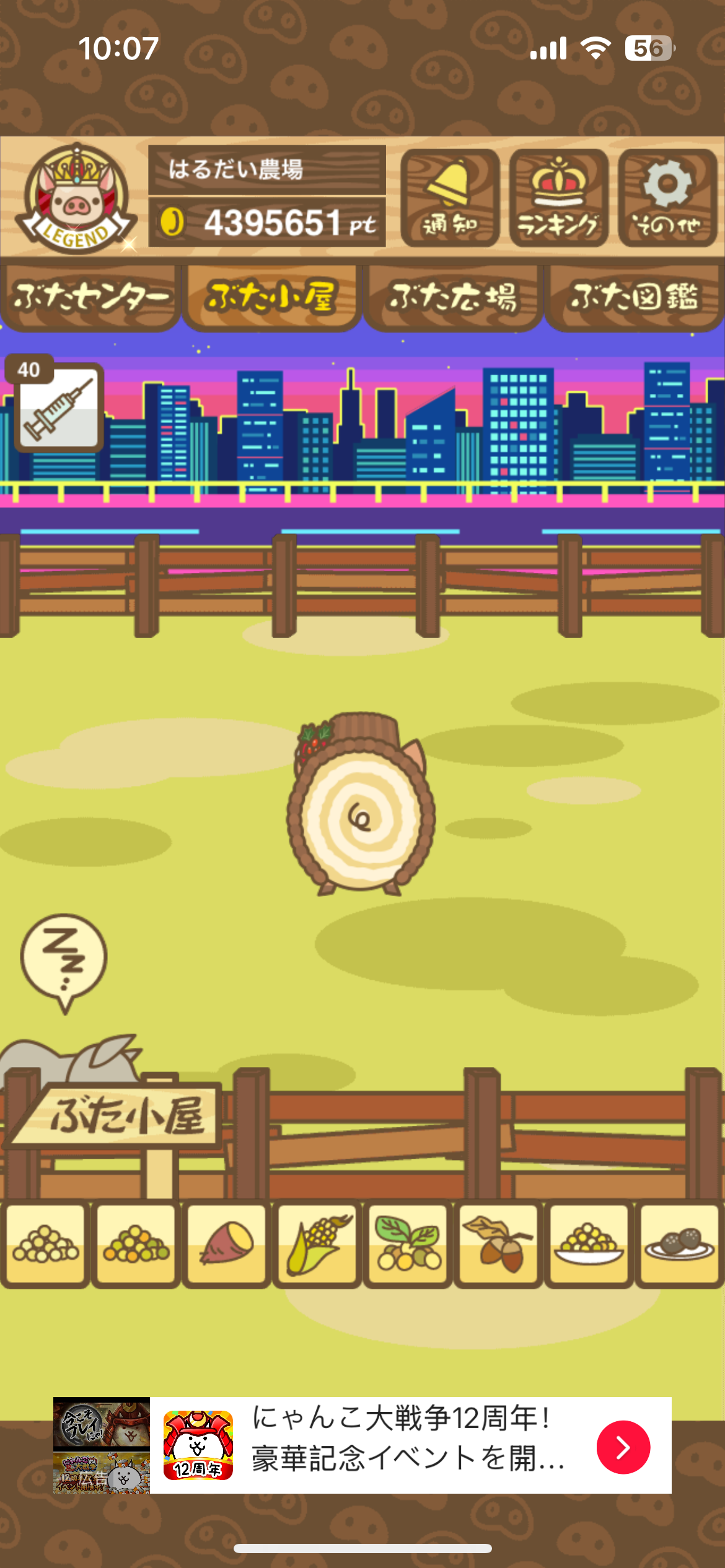Screen dimensions: 725x1568
Task: Switch to the ぶたセンター tab
Action: (90, 298)
